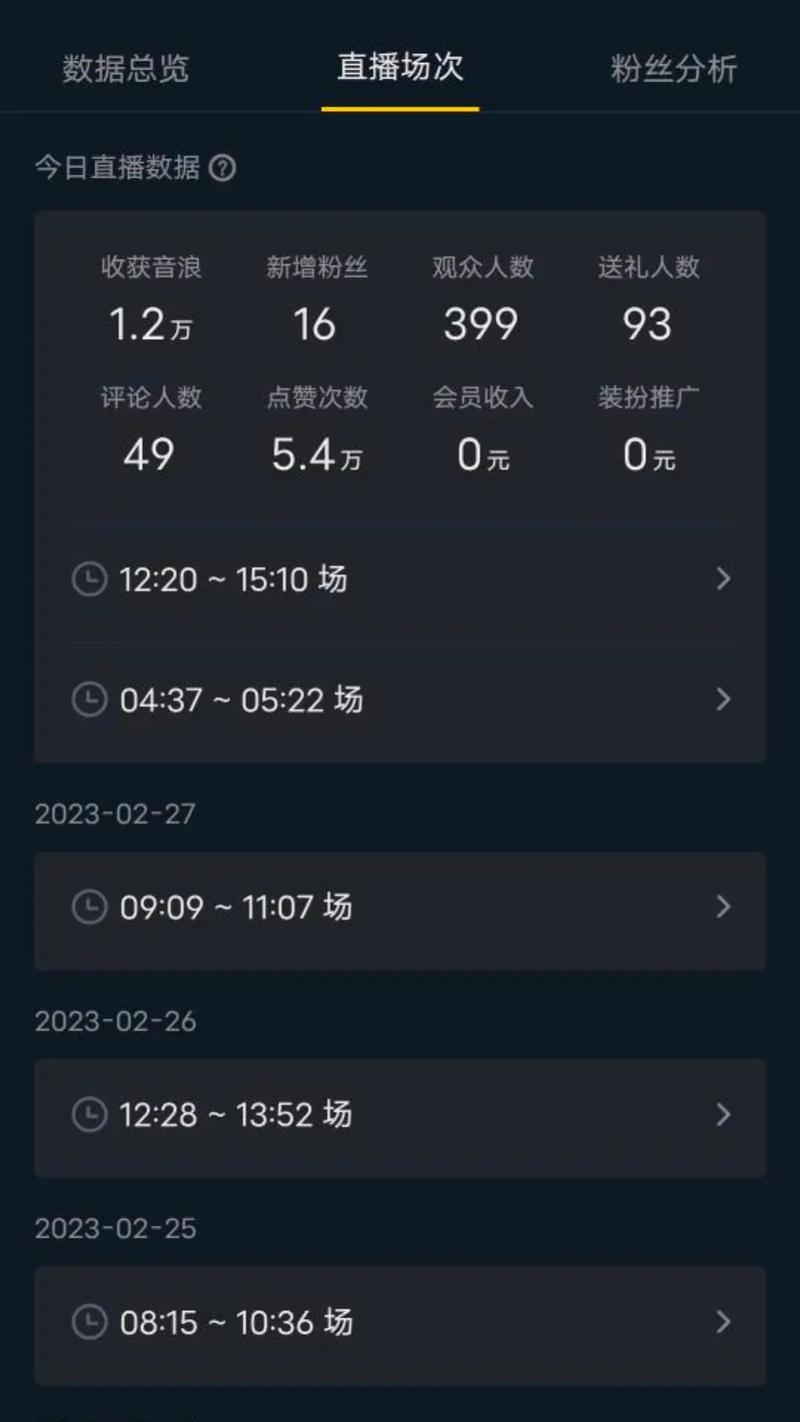The image size is (800, 1422).
Task: Switch to the 数据总览 tab
Action: pos(125,68)
